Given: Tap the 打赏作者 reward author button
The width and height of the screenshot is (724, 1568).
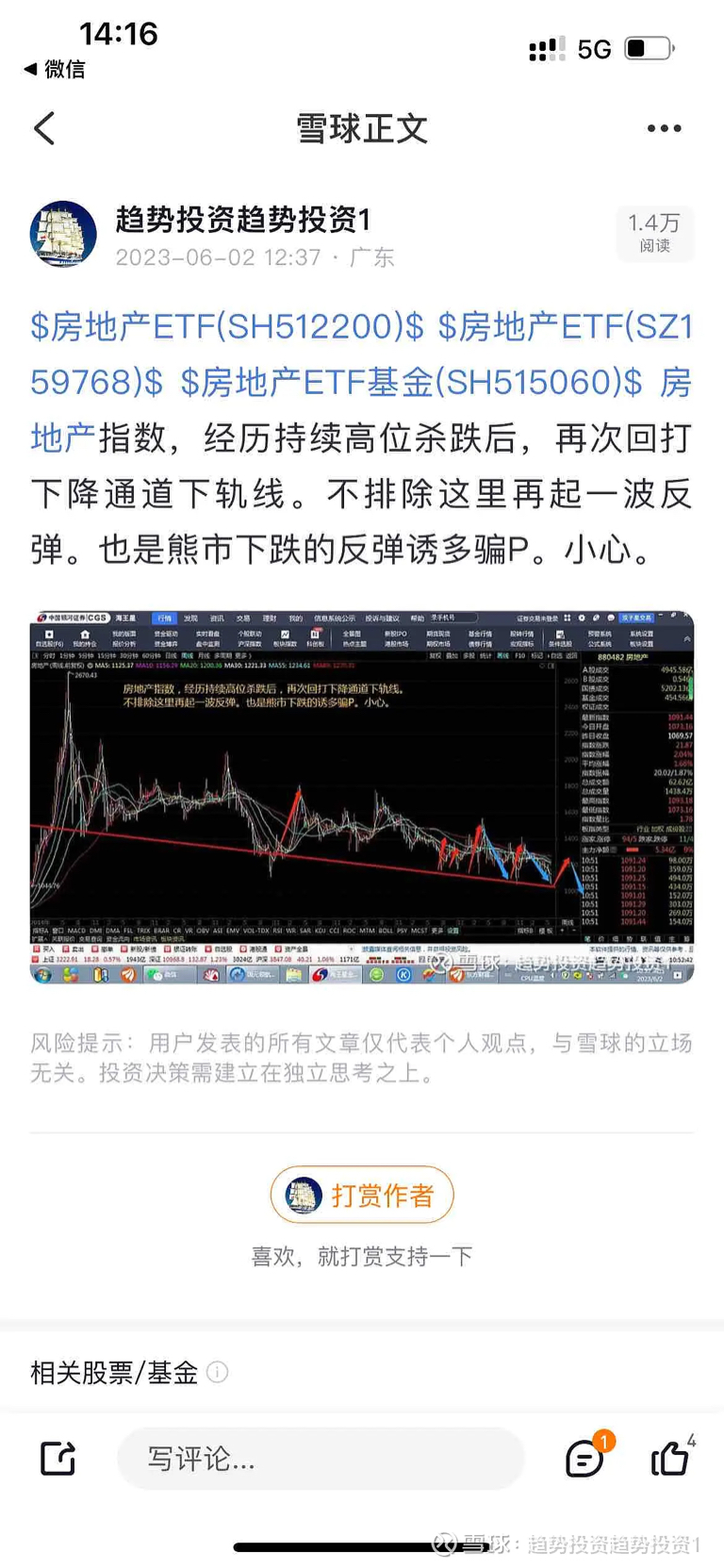Looking at the screenshot, I should tap(362, 1194).
